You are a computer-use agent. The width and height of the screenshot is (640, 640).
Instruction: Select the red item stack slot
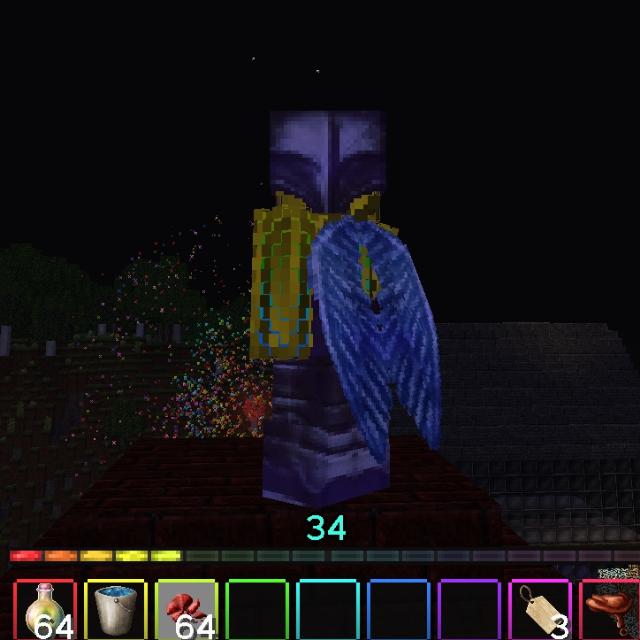tap(186, 610)
